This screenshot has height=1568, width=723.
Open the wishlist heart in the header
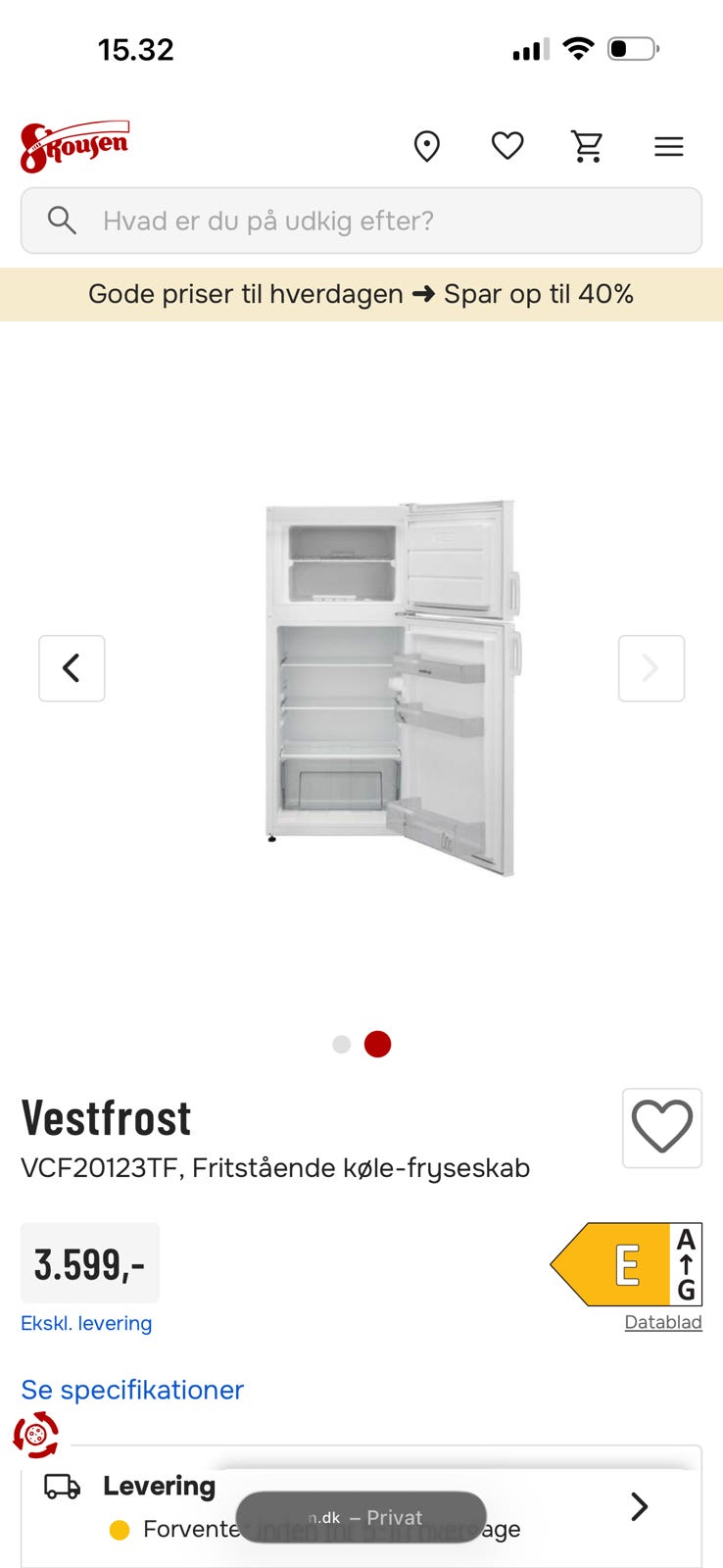coord(507,146)
